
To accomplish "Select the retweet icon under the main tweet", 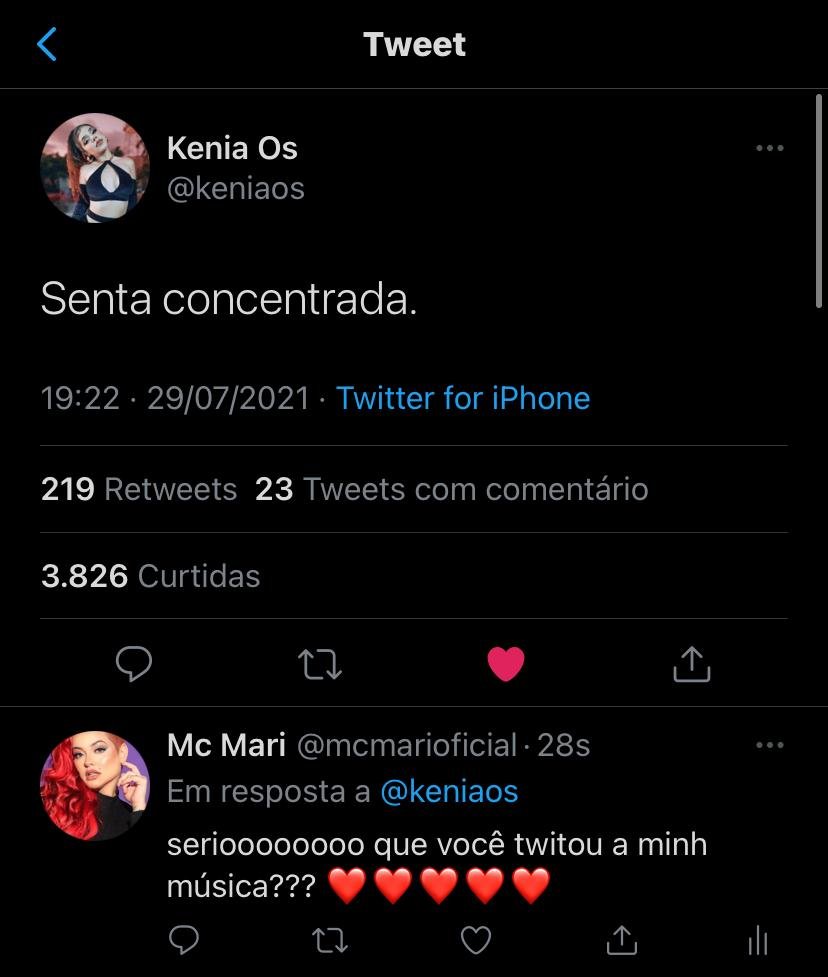I will coord(320,662).
